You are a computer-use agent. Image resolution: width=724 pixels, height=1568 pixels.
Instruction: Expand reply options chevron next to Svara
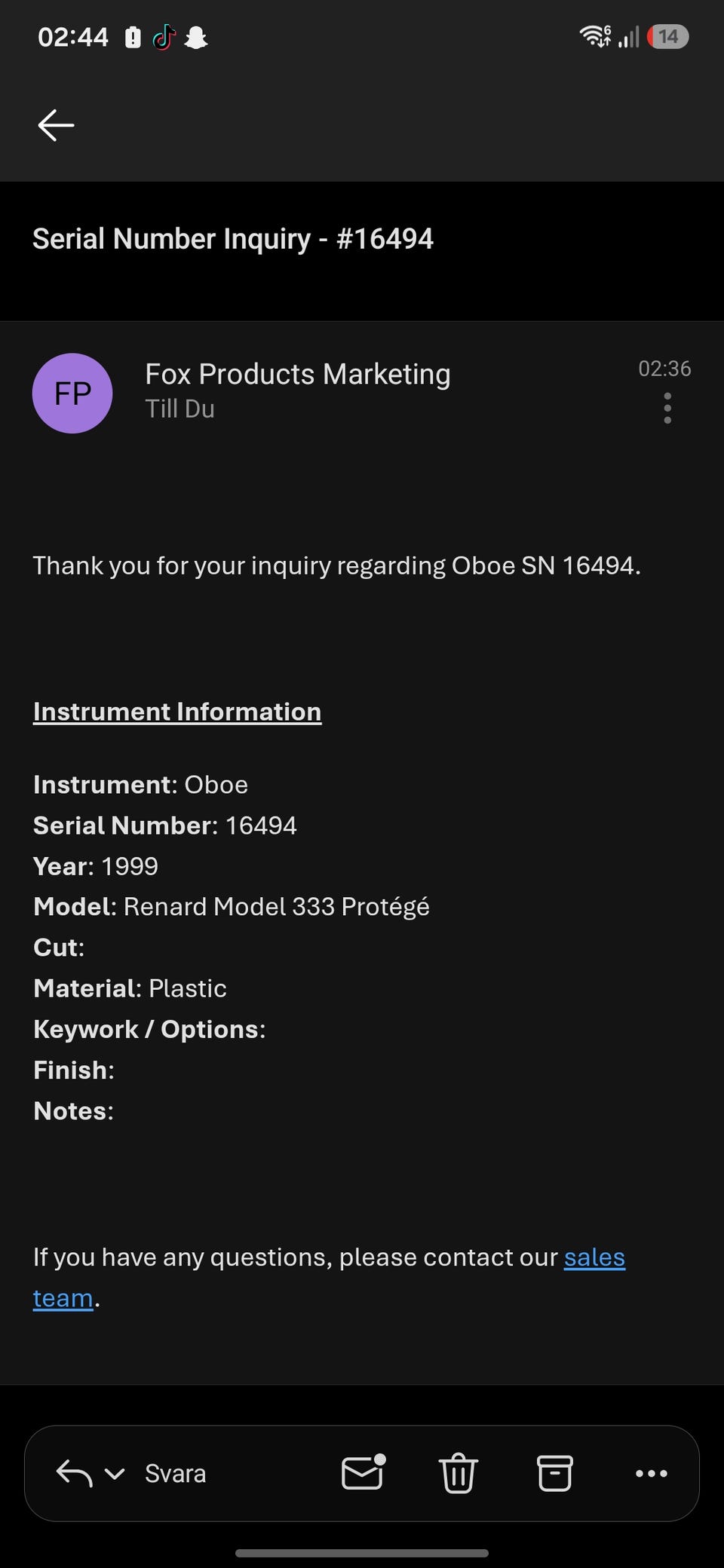click(115, 1473)
